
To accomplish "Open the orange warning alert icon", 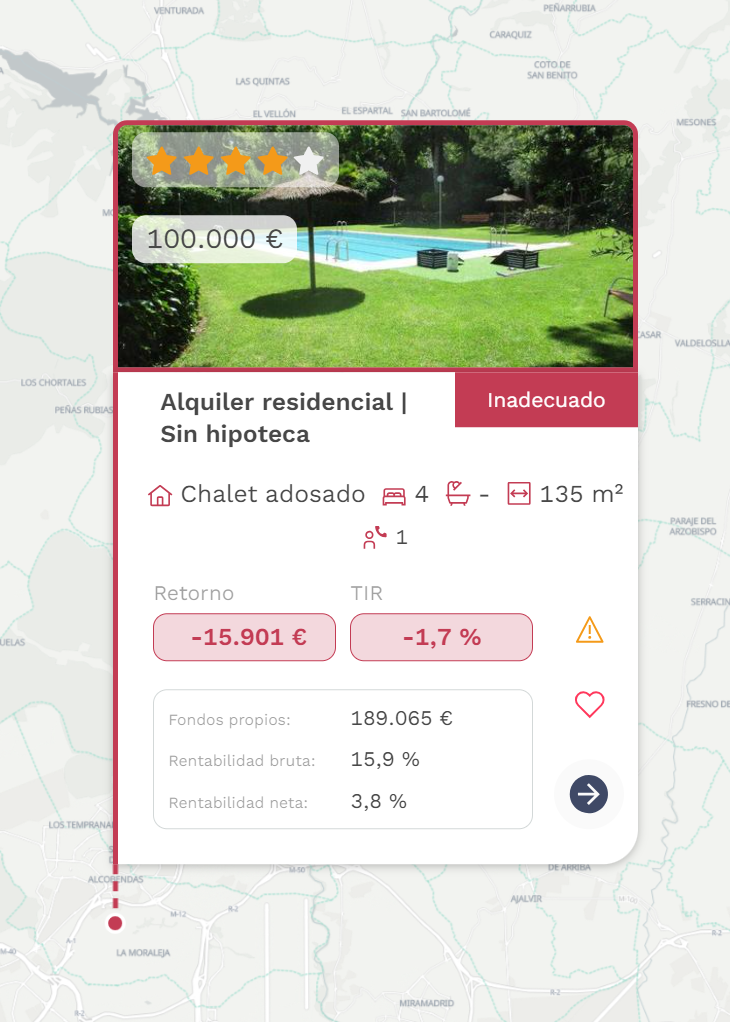I will [x=590, y=631].
